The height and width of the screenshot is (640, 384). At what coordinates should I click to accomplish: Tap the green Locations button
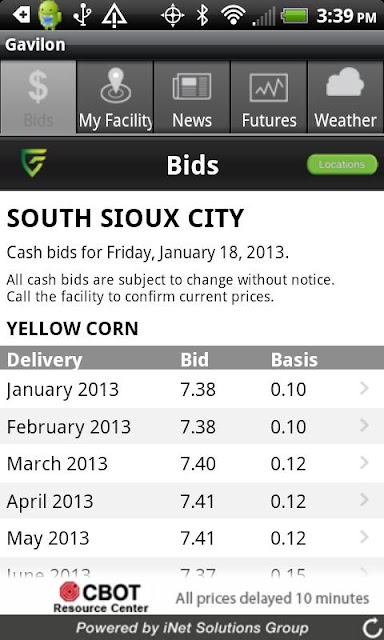coord(342,164)
